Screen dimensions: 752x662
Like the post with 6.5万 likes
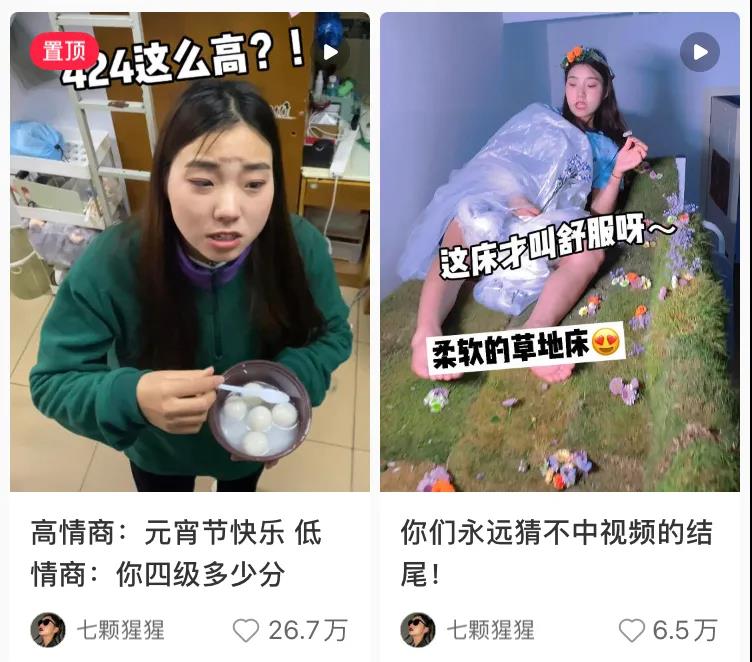click(x=632, y=630)
